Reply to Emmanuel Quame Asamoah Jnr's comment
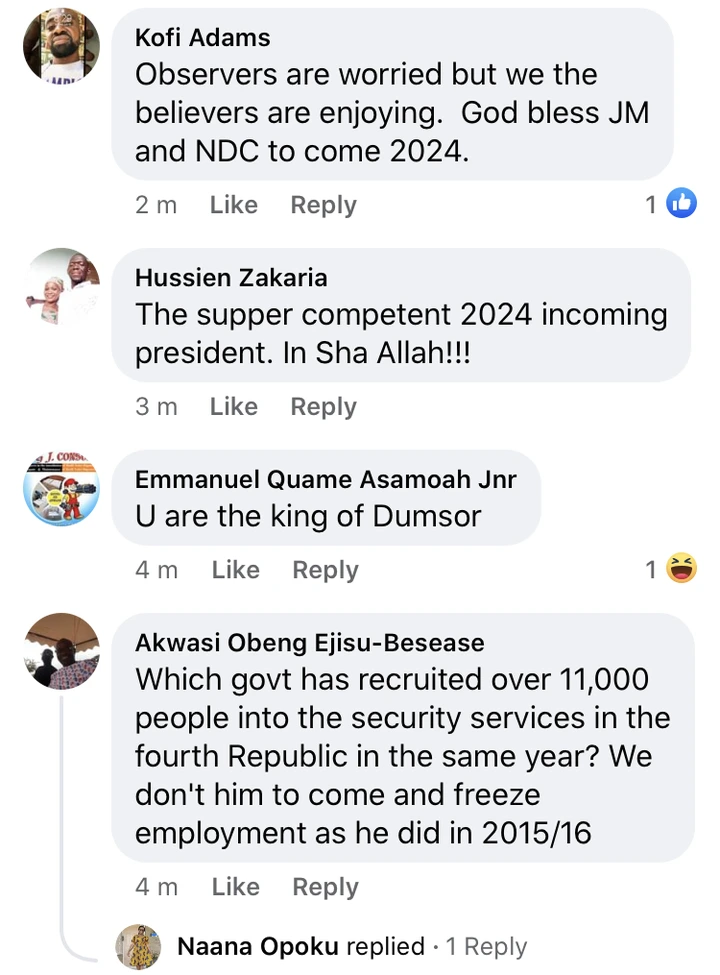Viewport: 720px width, 975px height. point(325,570)
